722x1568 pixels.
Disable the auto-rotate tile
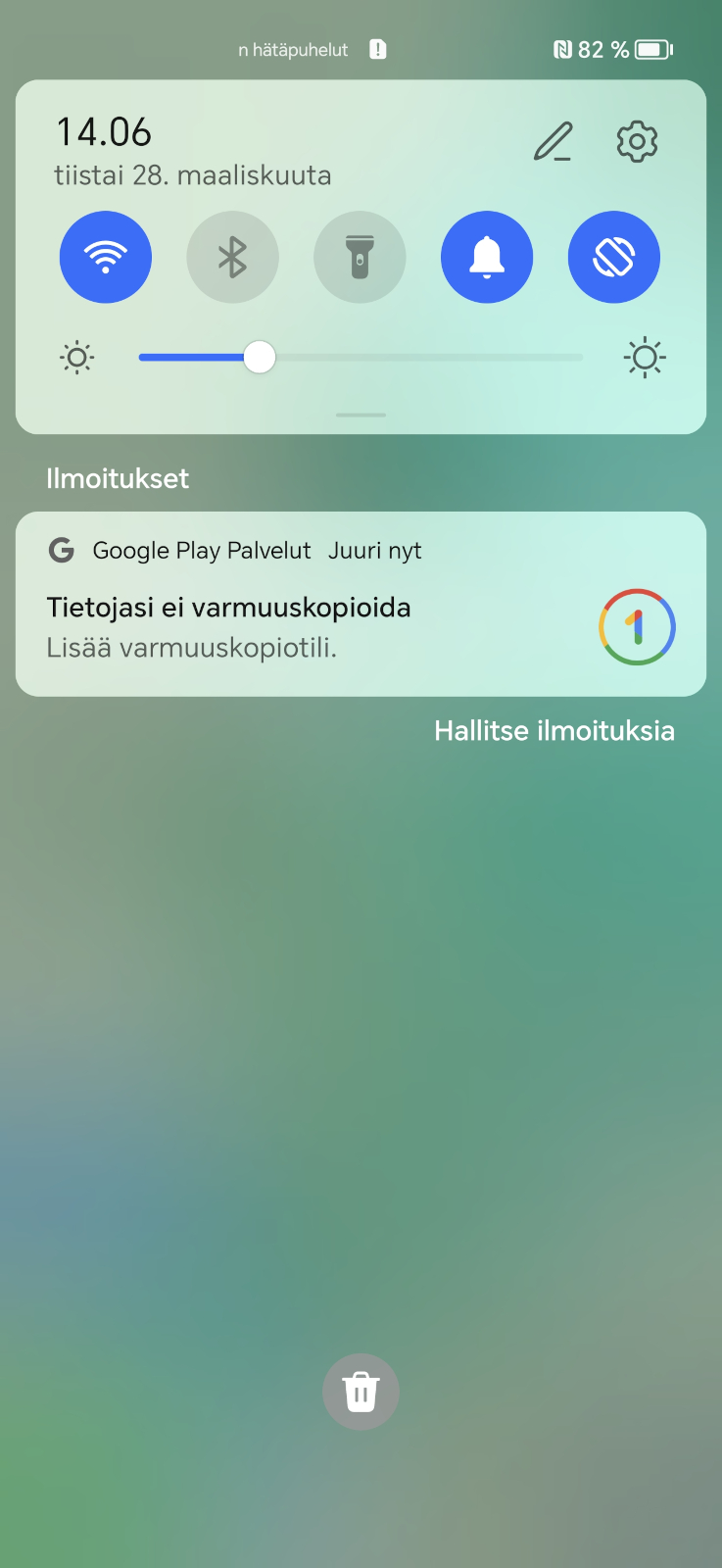tap(614, 257)
